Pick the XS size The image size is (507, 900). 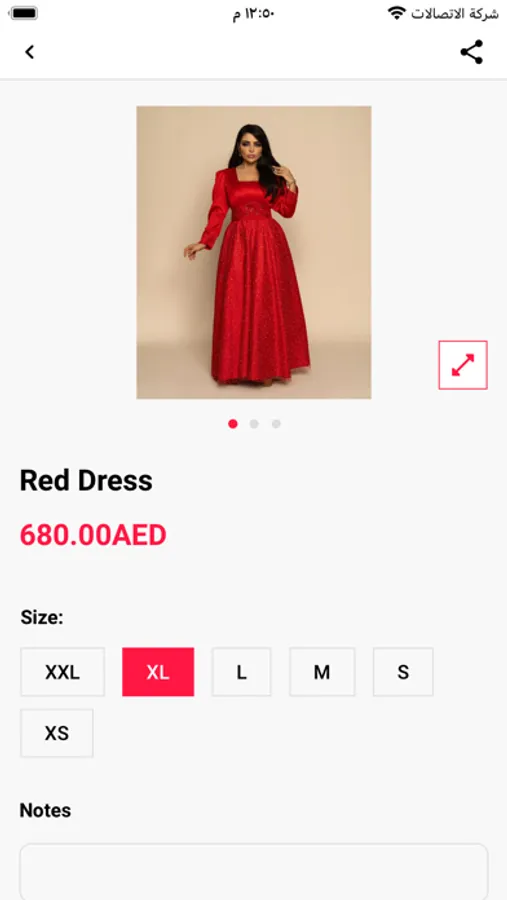[x=57, y=733]
